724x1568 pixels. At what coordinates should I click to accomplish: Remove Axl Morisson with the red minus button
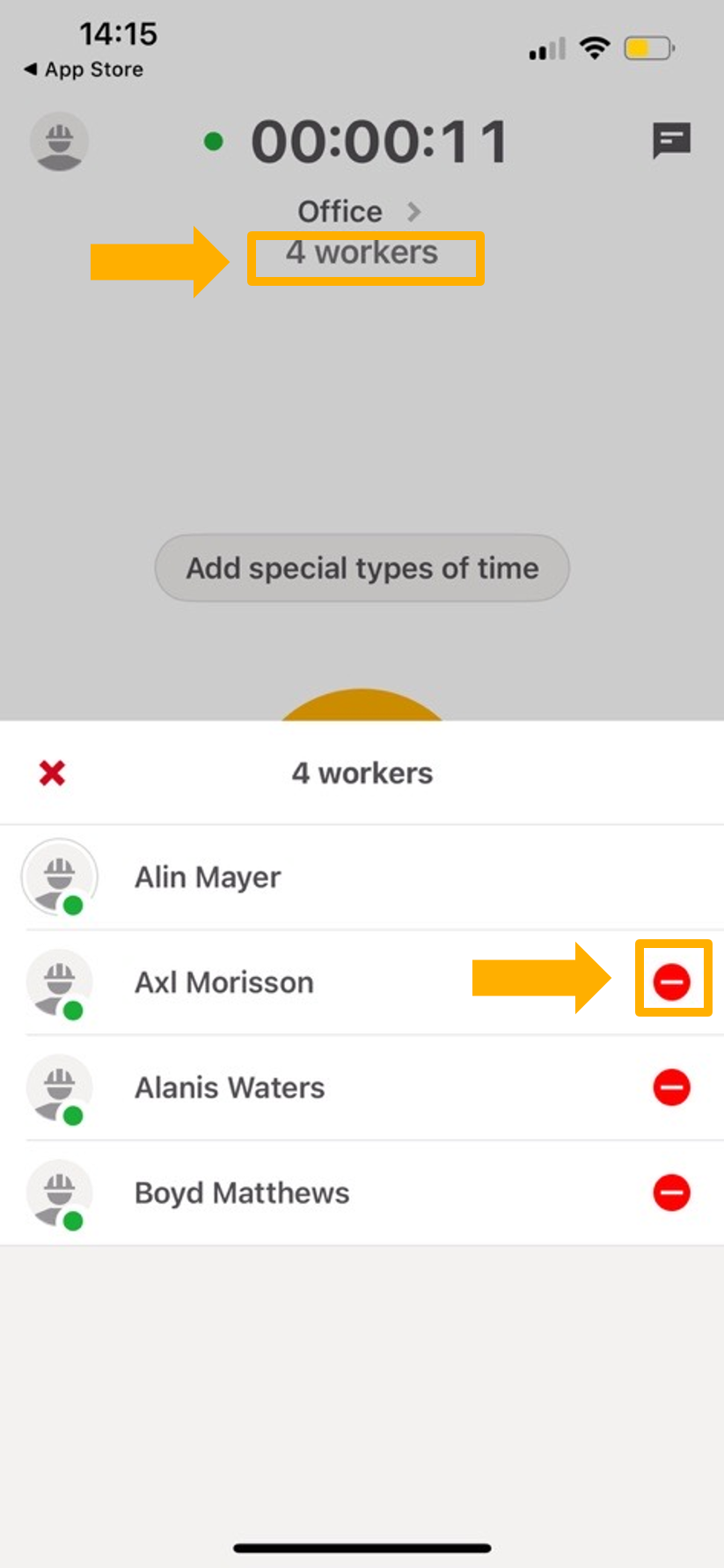click(672, 982)
